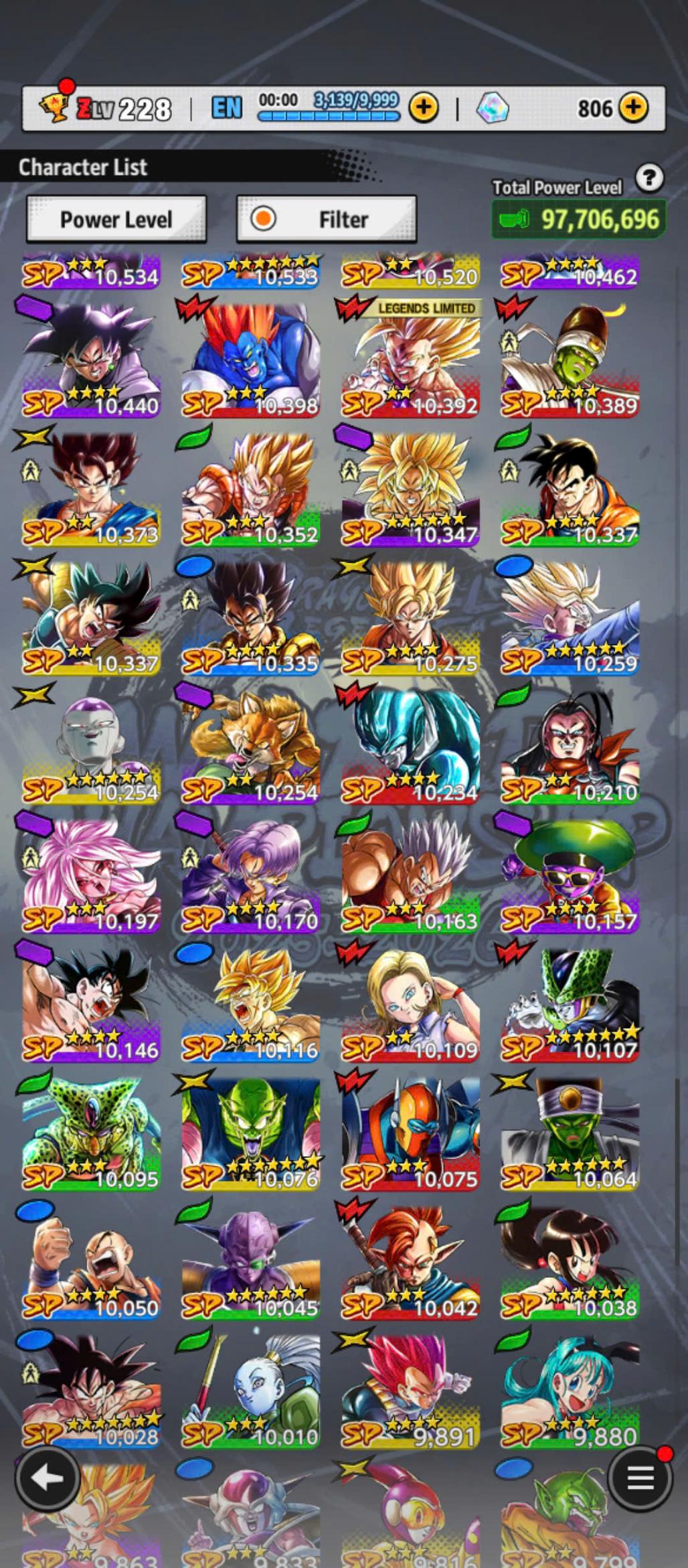Add energy with the EN plus button
Image resolution: width=688 pixels, height=1568 pixels.
[x=423, y=107]
